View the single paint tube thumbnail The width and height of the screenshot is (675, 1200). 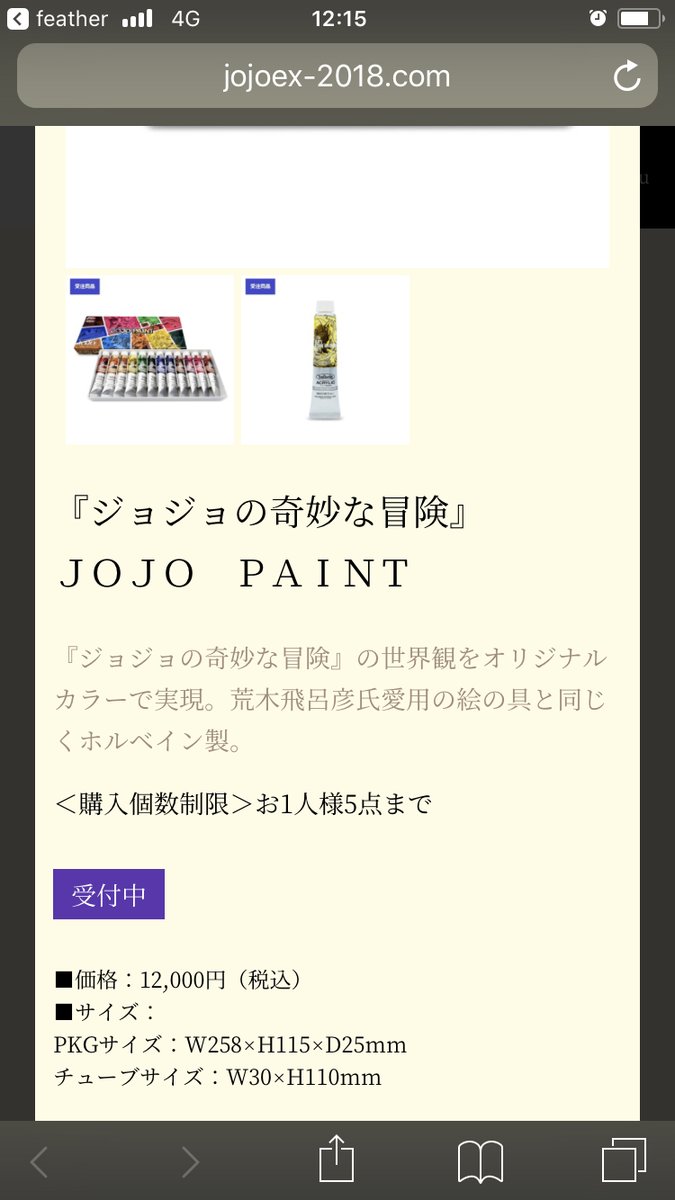325,360
